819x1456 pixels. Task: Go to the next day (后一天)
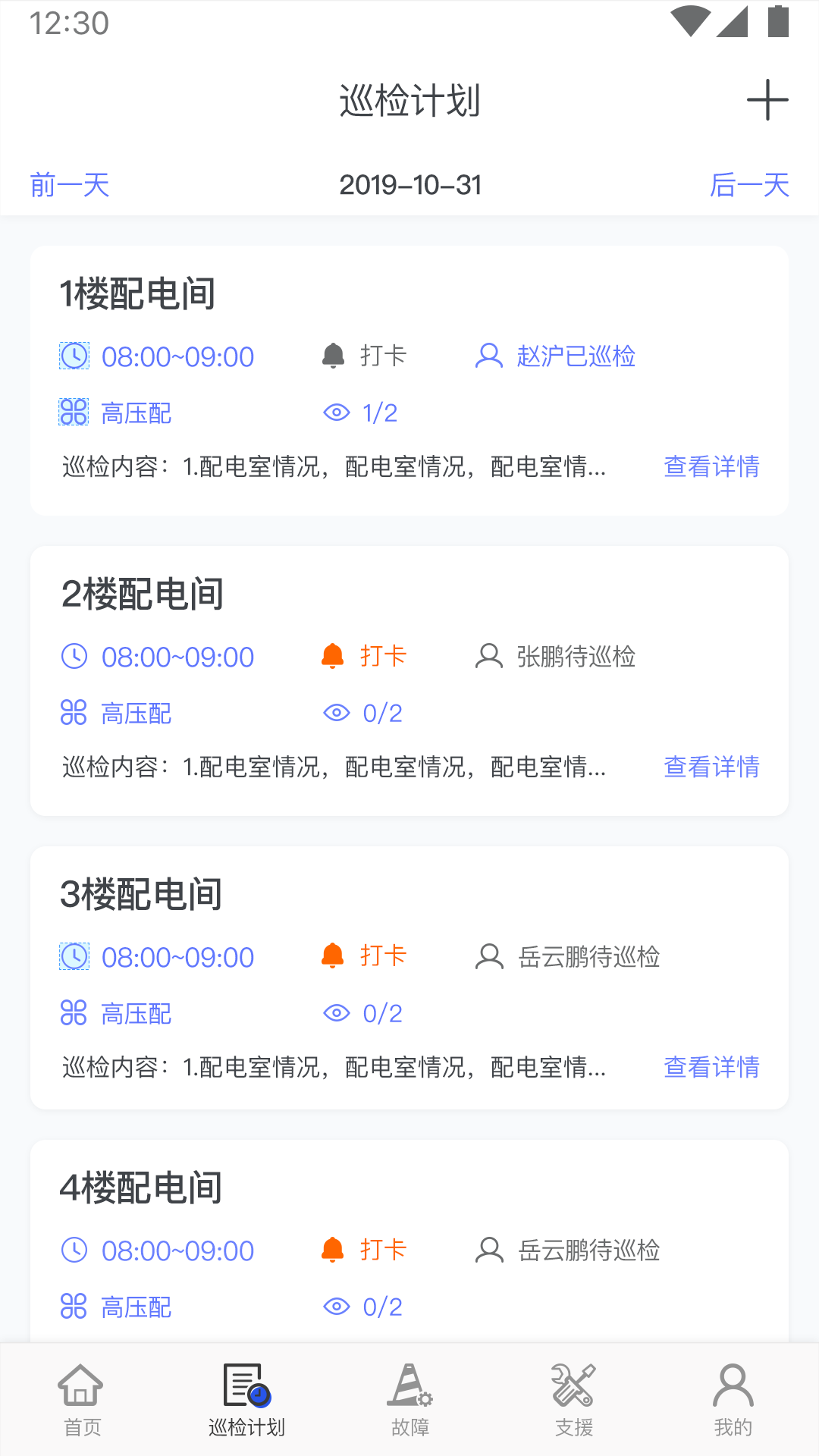tap(749, 185)
